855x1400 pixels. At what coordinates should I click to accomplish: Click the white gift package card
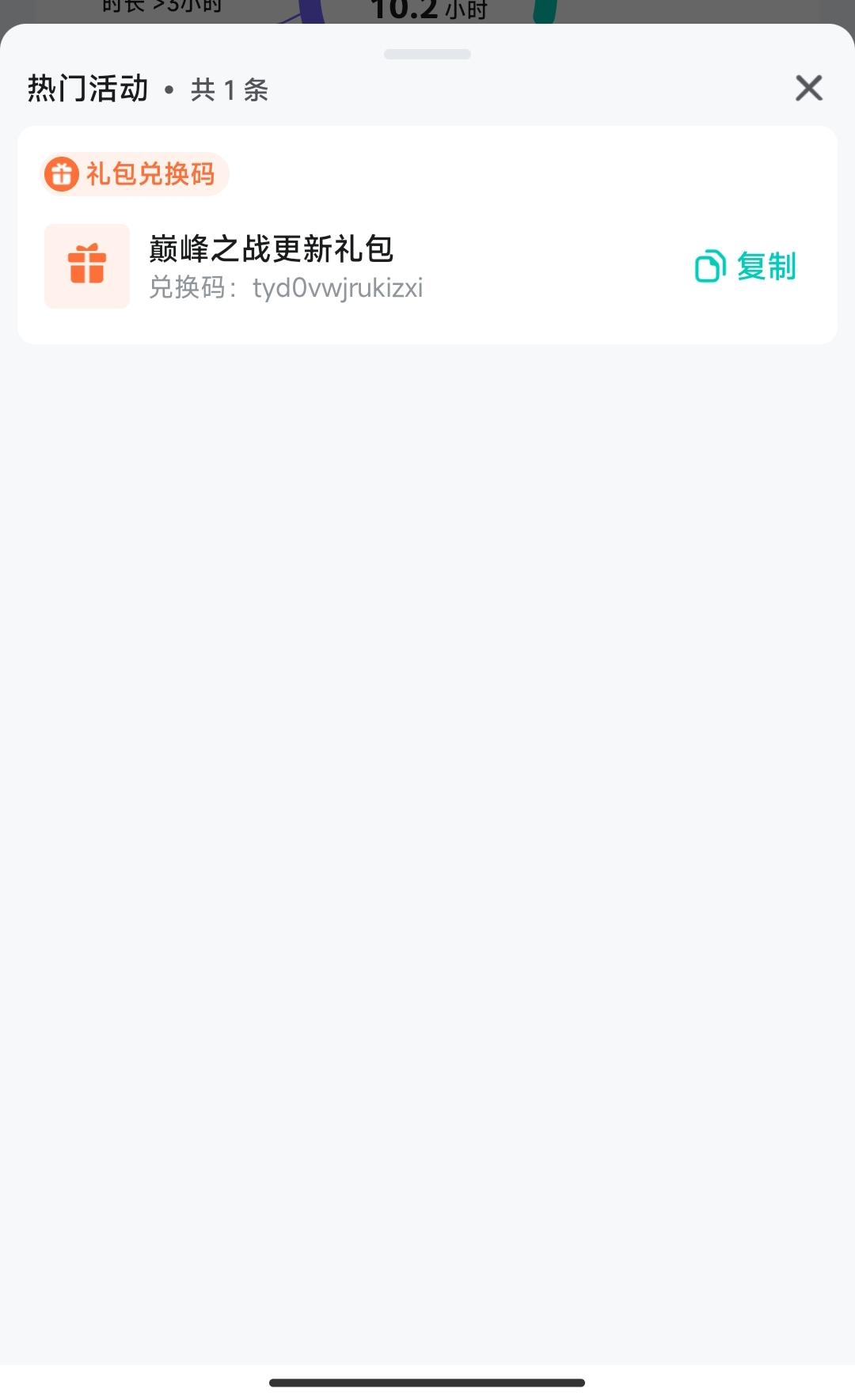tap(427, 234)
